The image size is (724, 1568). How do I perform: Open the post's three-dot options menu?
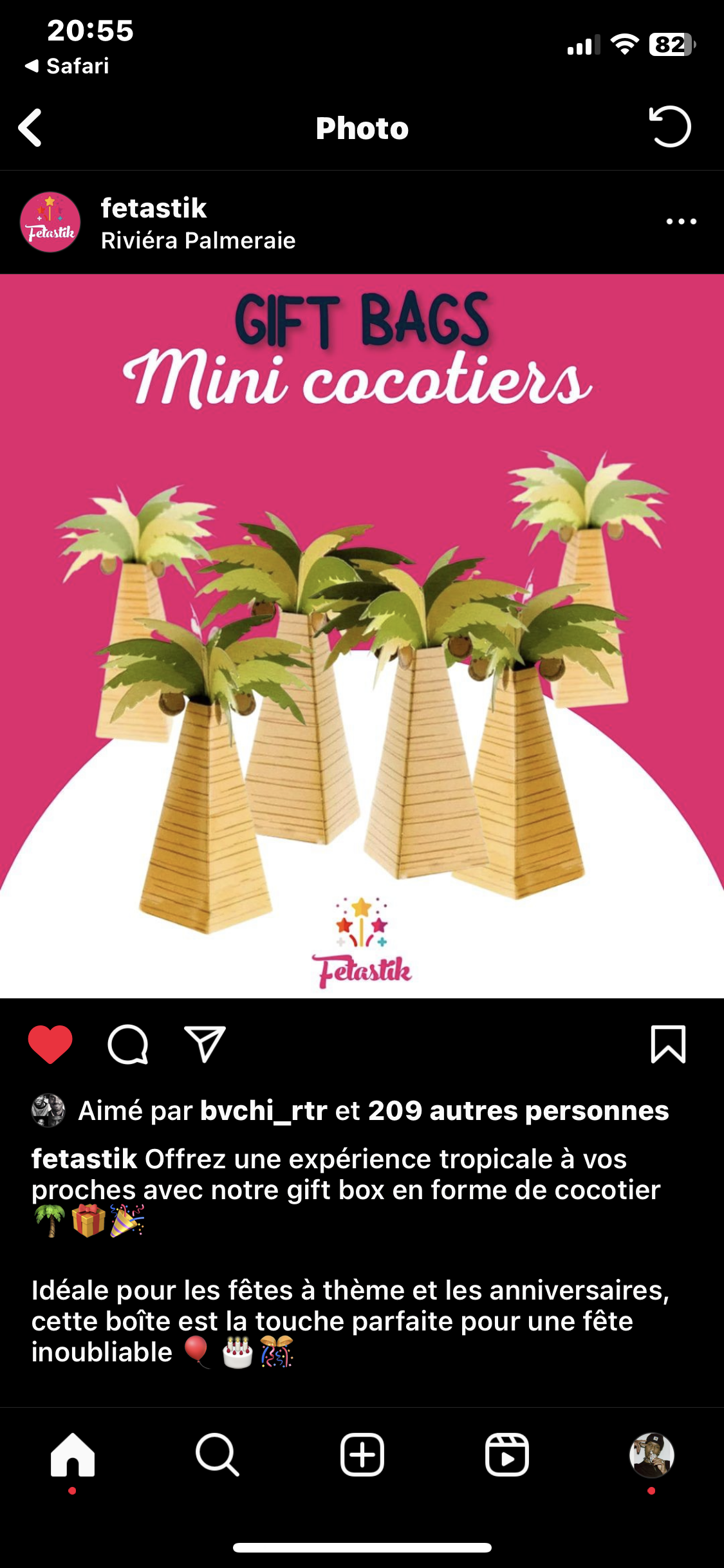click(682, 221)
